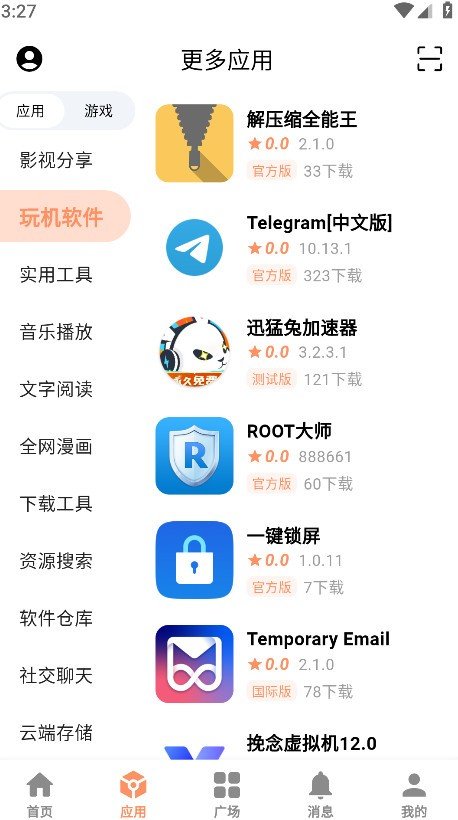
Task: Open the 社交聊天 category
Action: 56,676
